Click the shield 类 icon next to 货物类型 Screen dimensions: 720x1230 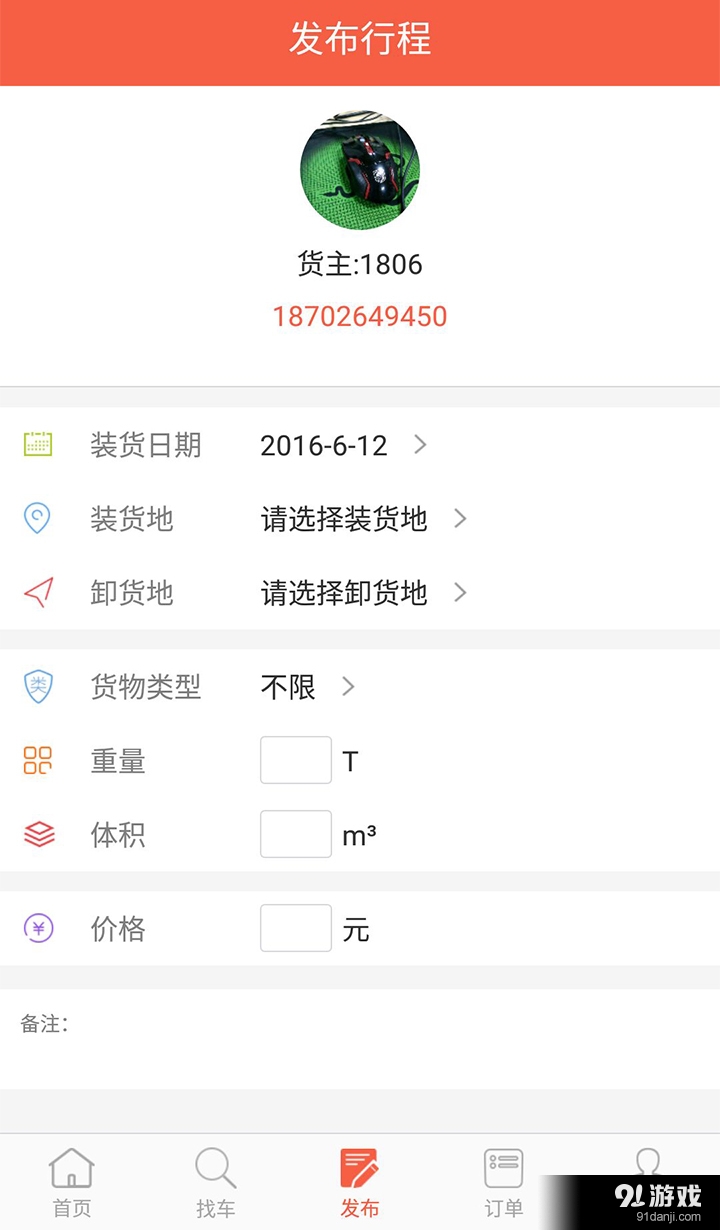click(x=39, y=687)
